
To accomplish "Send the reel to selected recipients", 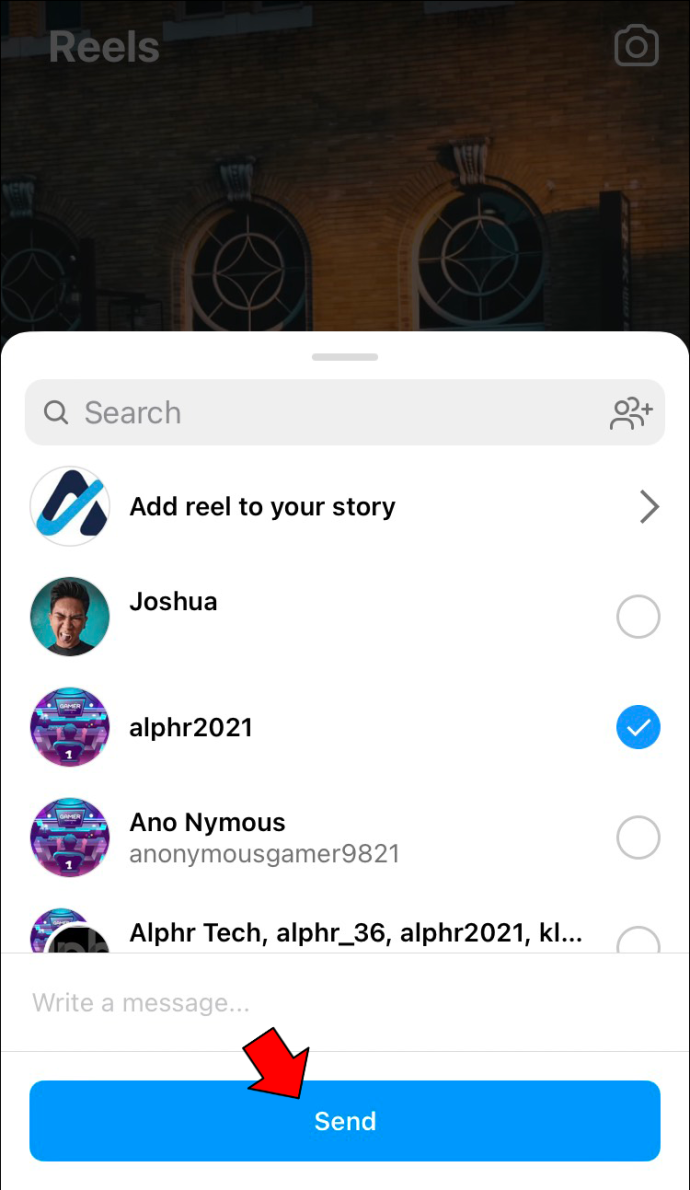I will coord(345,1121).
